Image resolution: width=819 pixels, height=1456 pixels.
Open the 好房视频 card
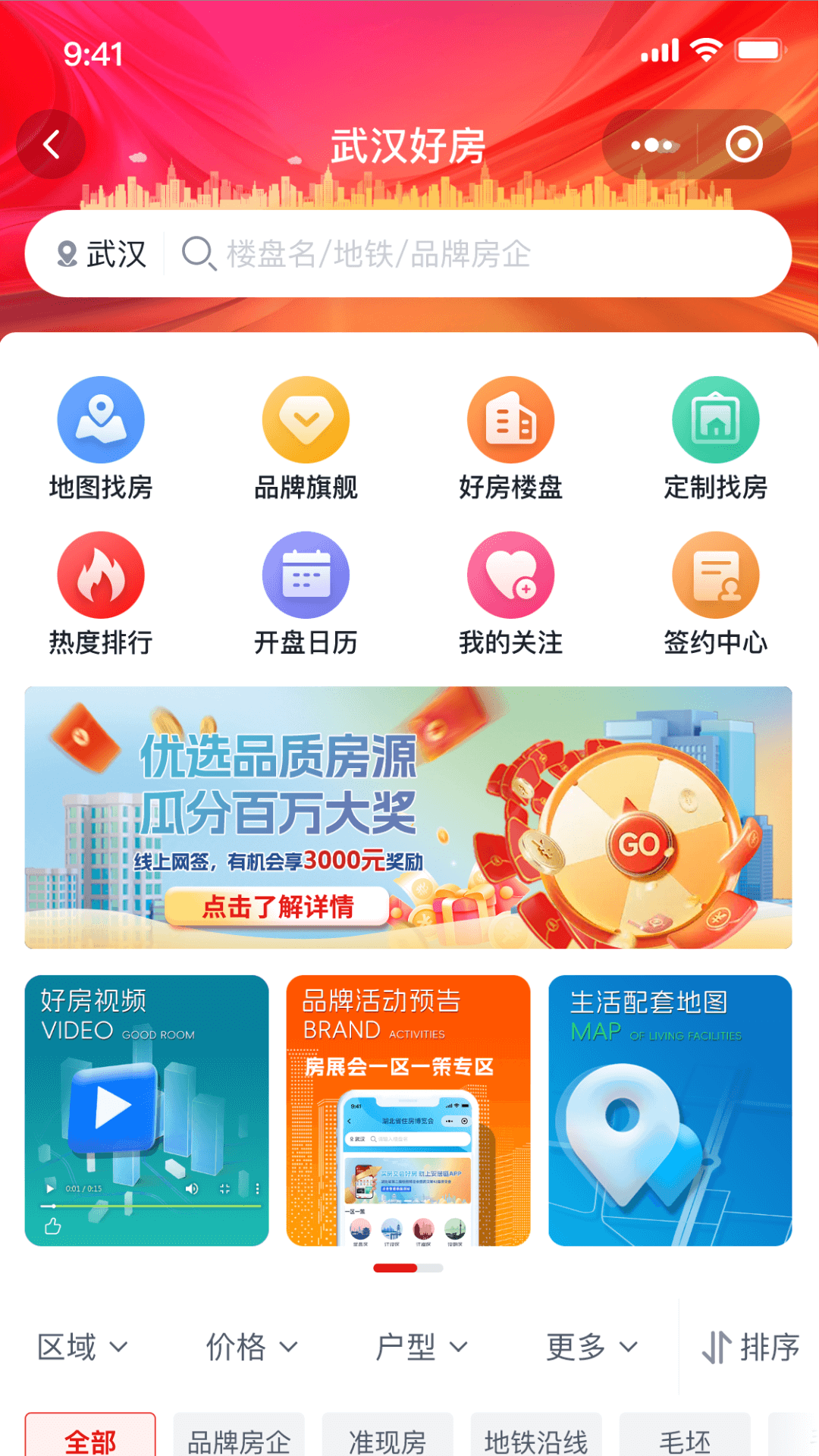(x=146, y=1110)
